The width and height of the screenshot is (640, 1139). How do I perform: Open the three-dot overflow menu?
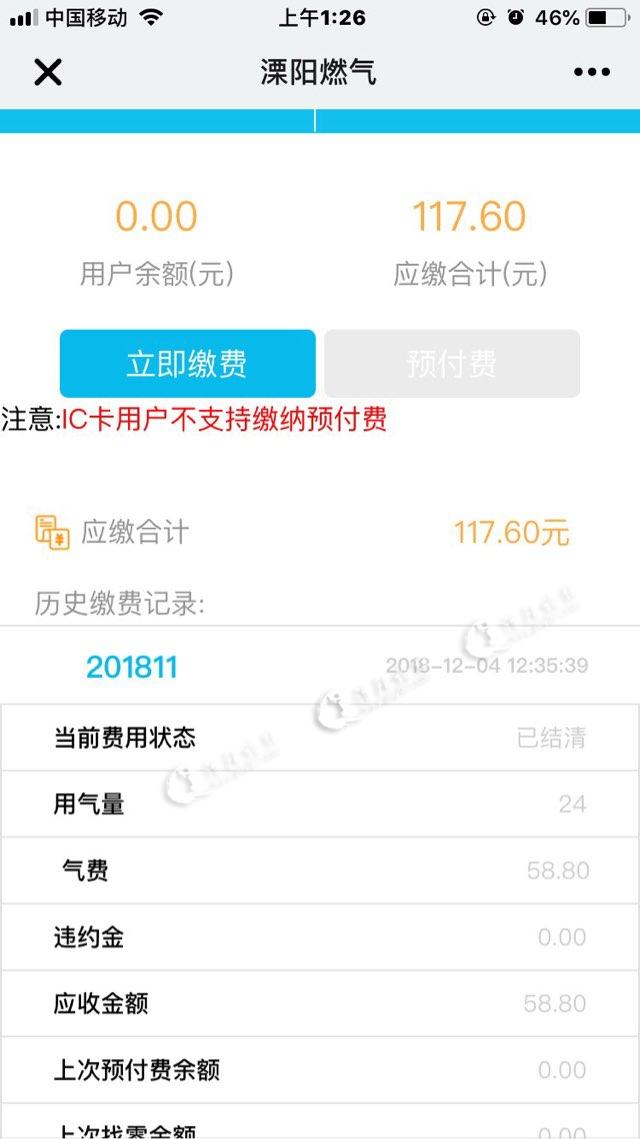591,72
